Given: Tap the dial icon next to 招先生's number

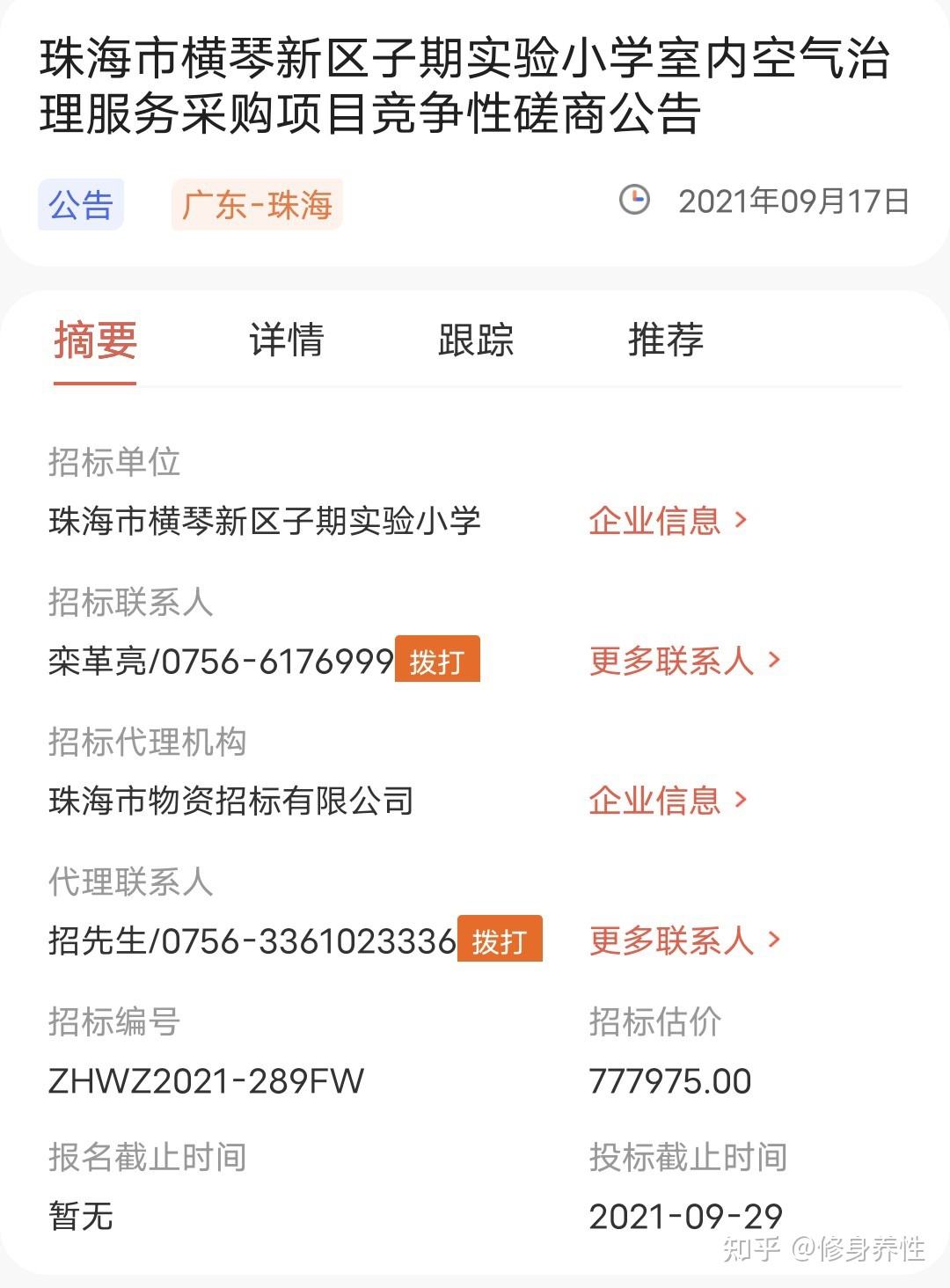Looking at the screenshot, I should coord(500,941).
